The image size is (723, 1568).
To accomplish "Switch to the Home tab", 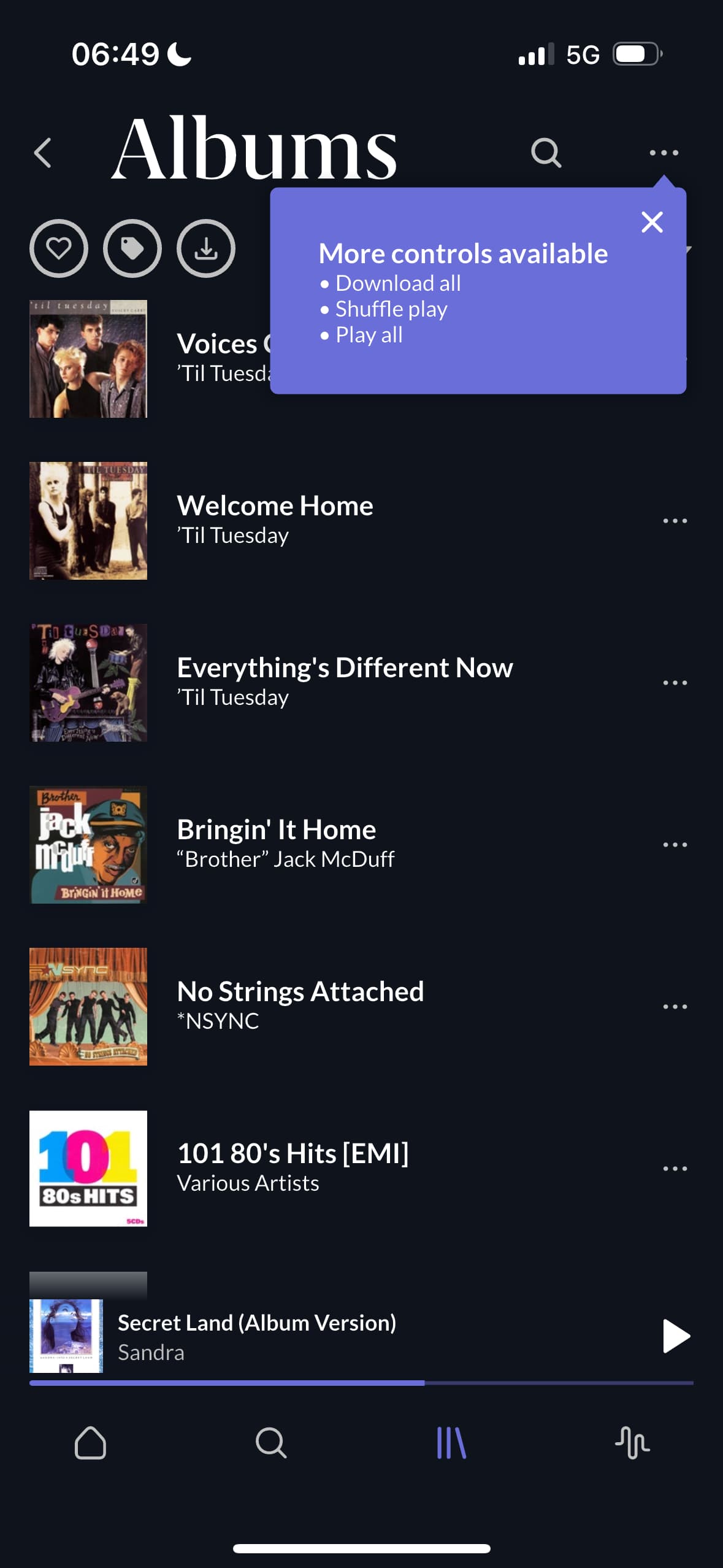I will coord(90,1442).
